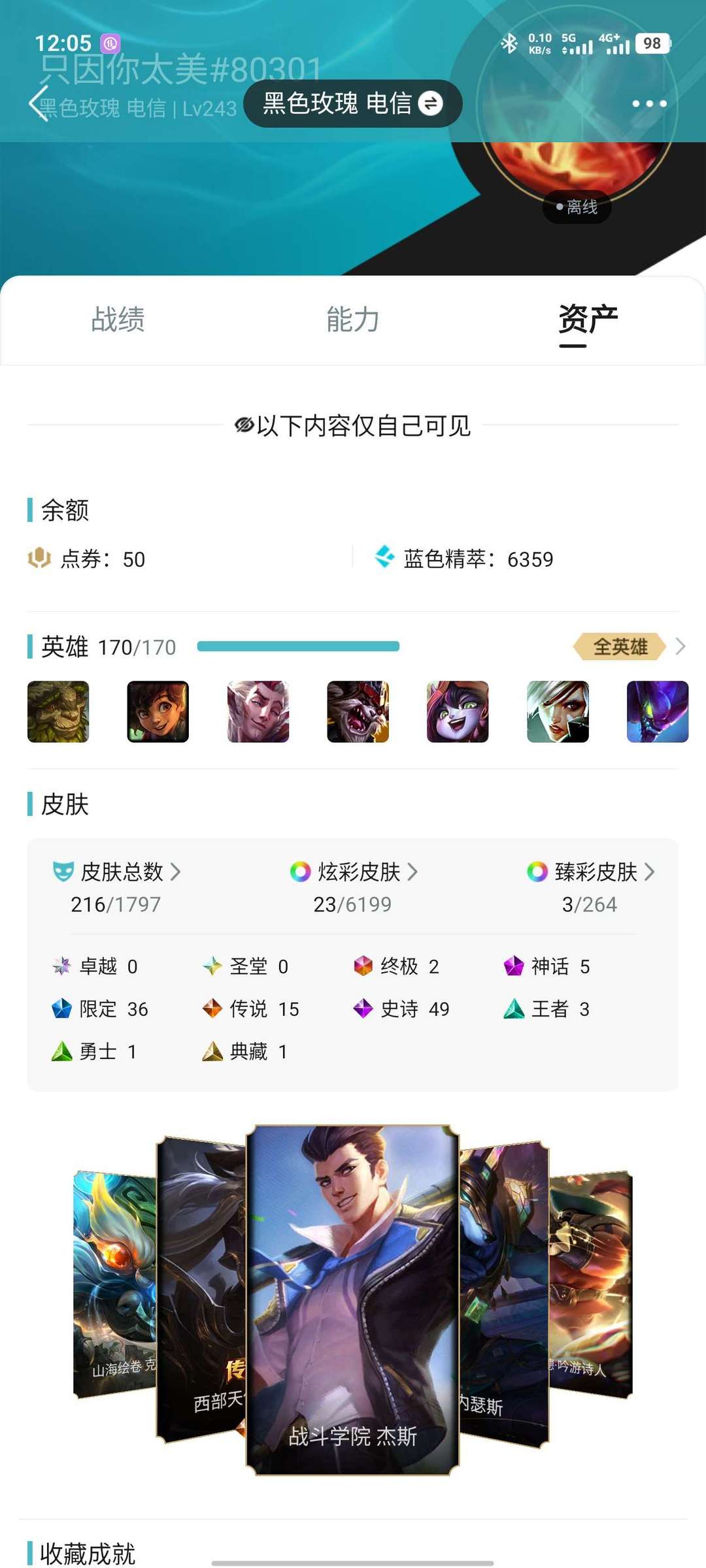Select the 山海绘卷 skin card
This screenshot has height=1568, width=706.
click(x=115, y=1284)
